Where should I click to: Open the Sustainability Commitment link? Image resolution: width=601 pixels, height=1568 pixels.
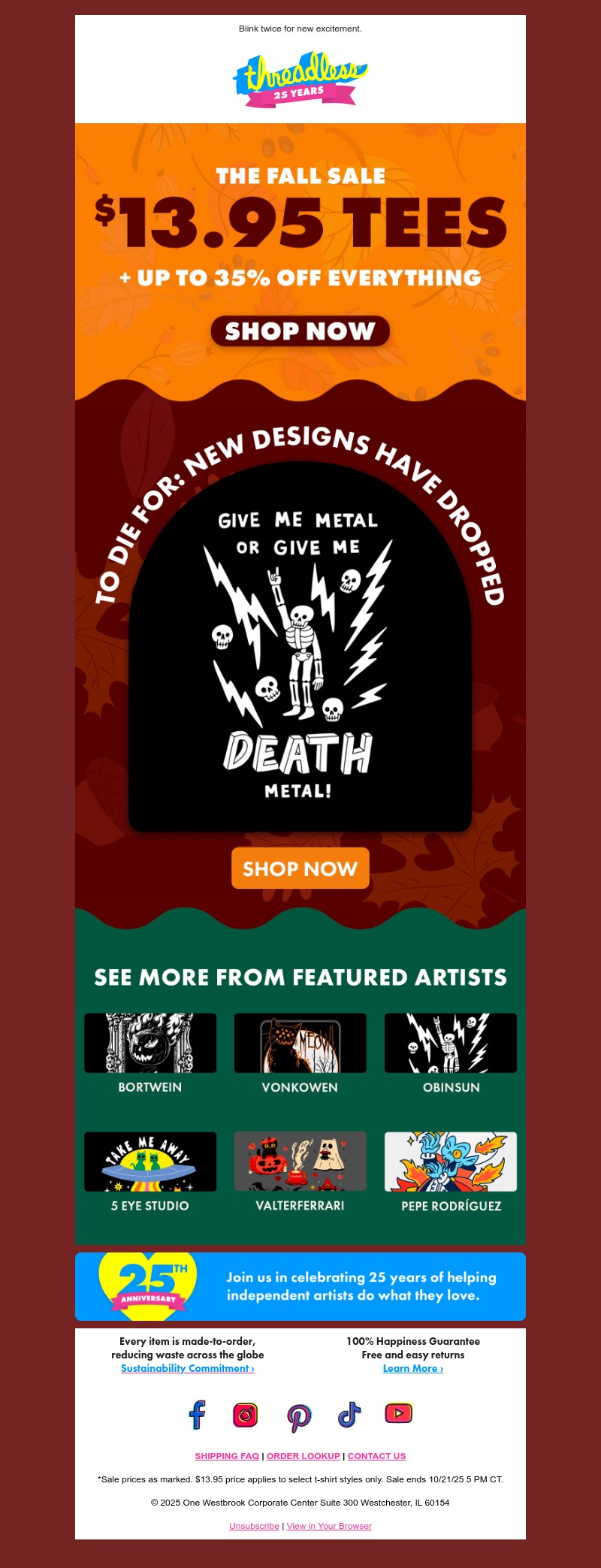pyautogui.click(x=188, y=1368)
